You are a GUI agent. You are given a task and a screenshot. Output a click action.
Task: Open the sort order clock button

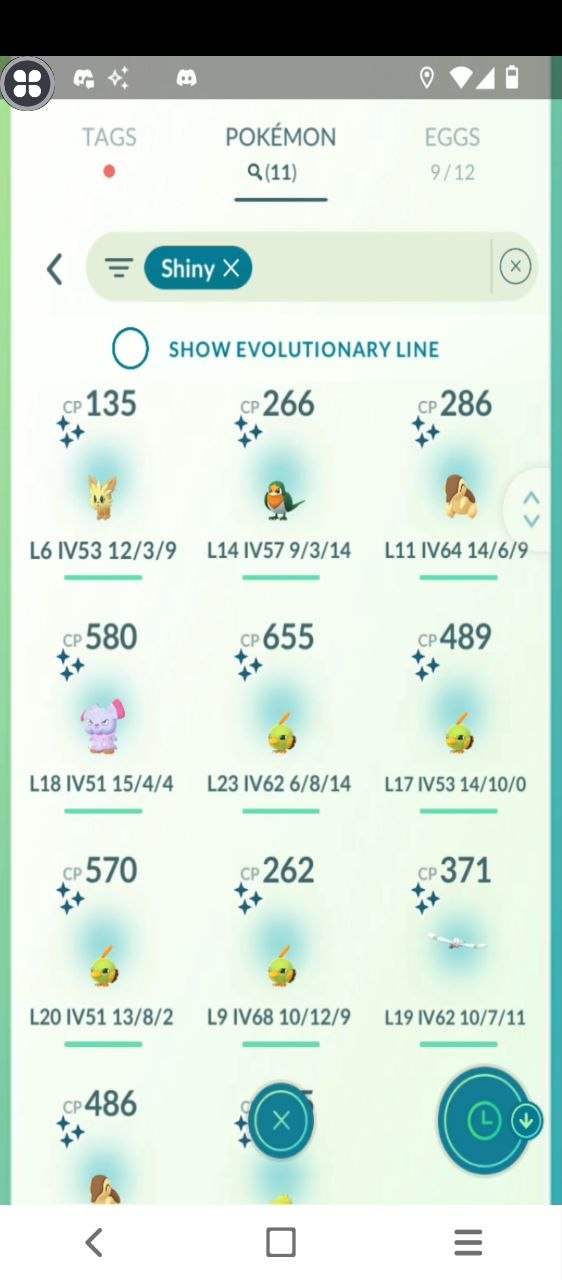(485, 1121)
